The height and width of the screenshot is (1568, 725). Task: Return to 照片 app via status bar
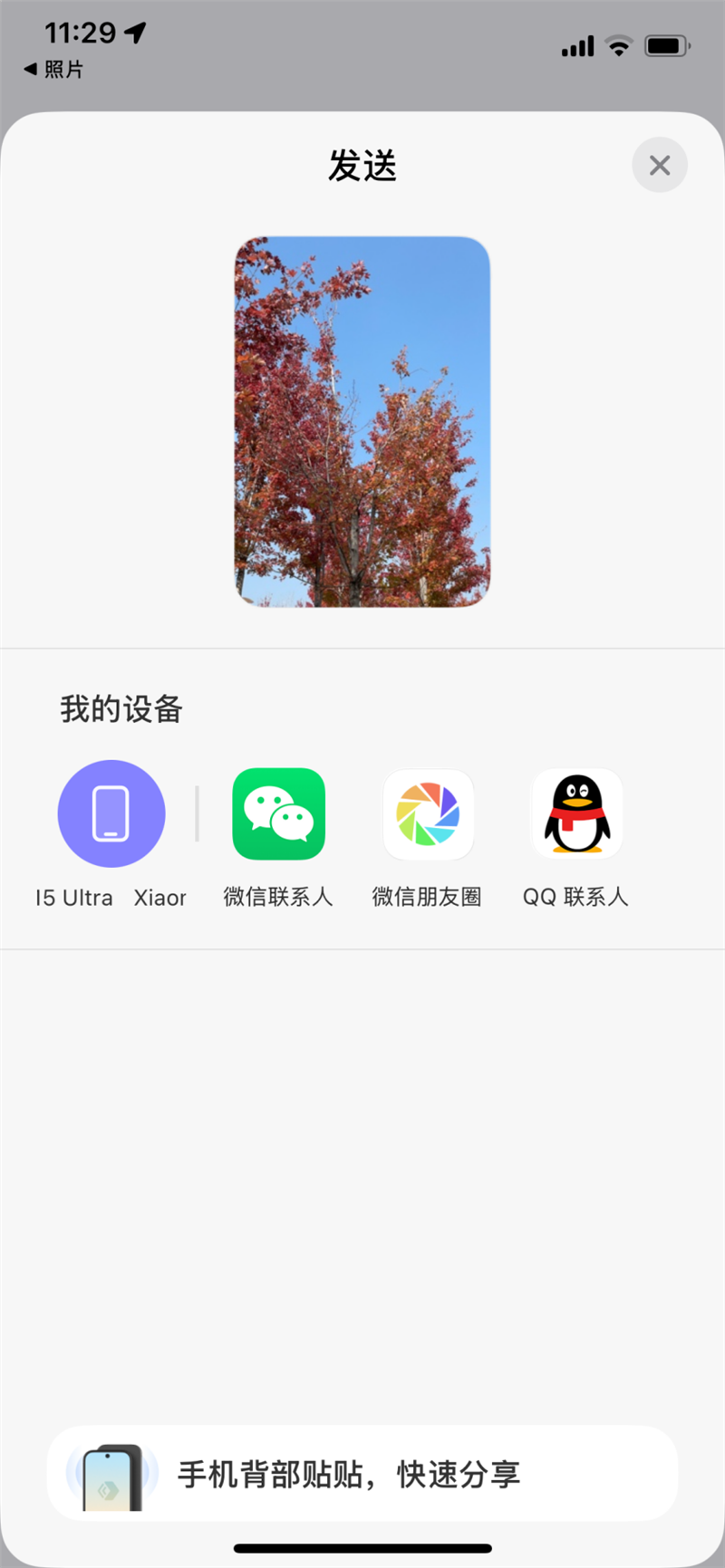tap(54, 70)
